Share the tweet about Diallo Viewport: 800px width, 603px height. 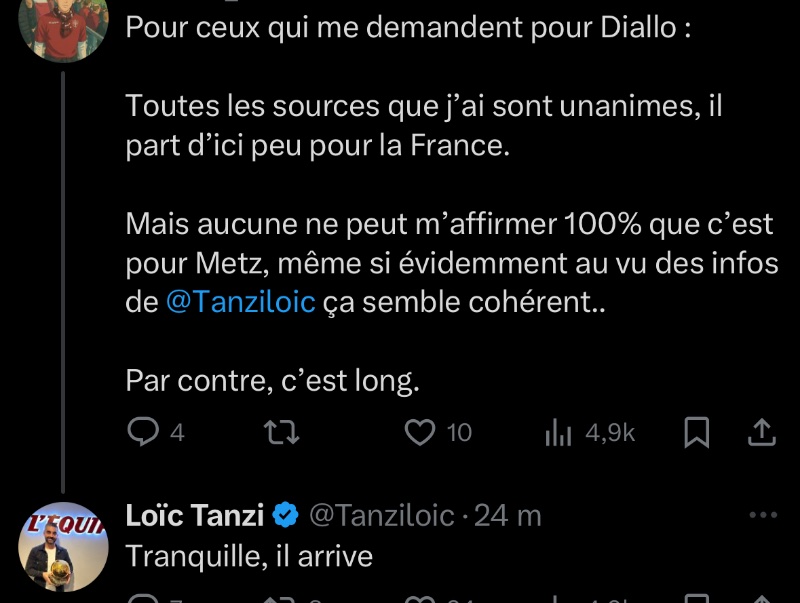click(x=761, y=432)
